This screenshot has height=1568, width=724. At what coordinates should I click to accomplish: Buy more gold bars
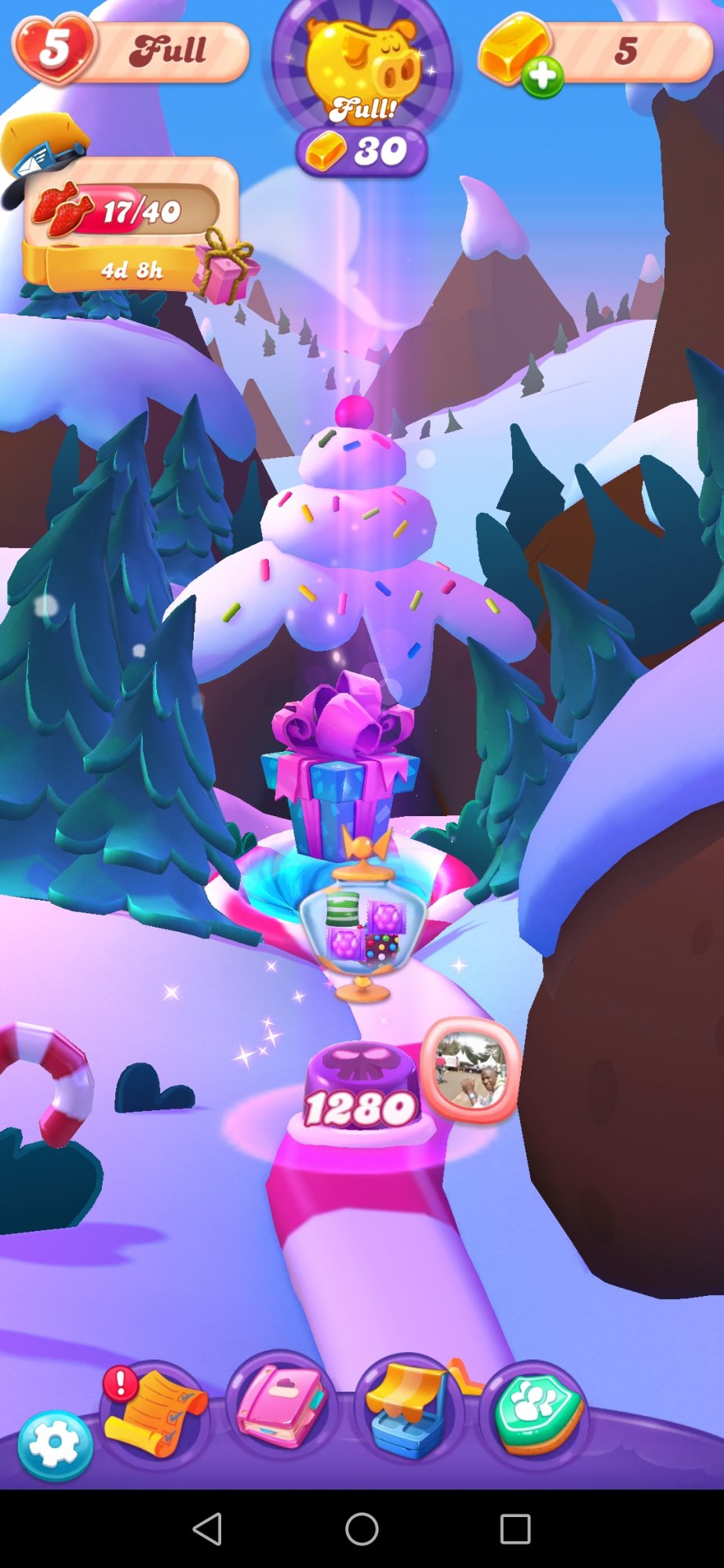point(543,77)
